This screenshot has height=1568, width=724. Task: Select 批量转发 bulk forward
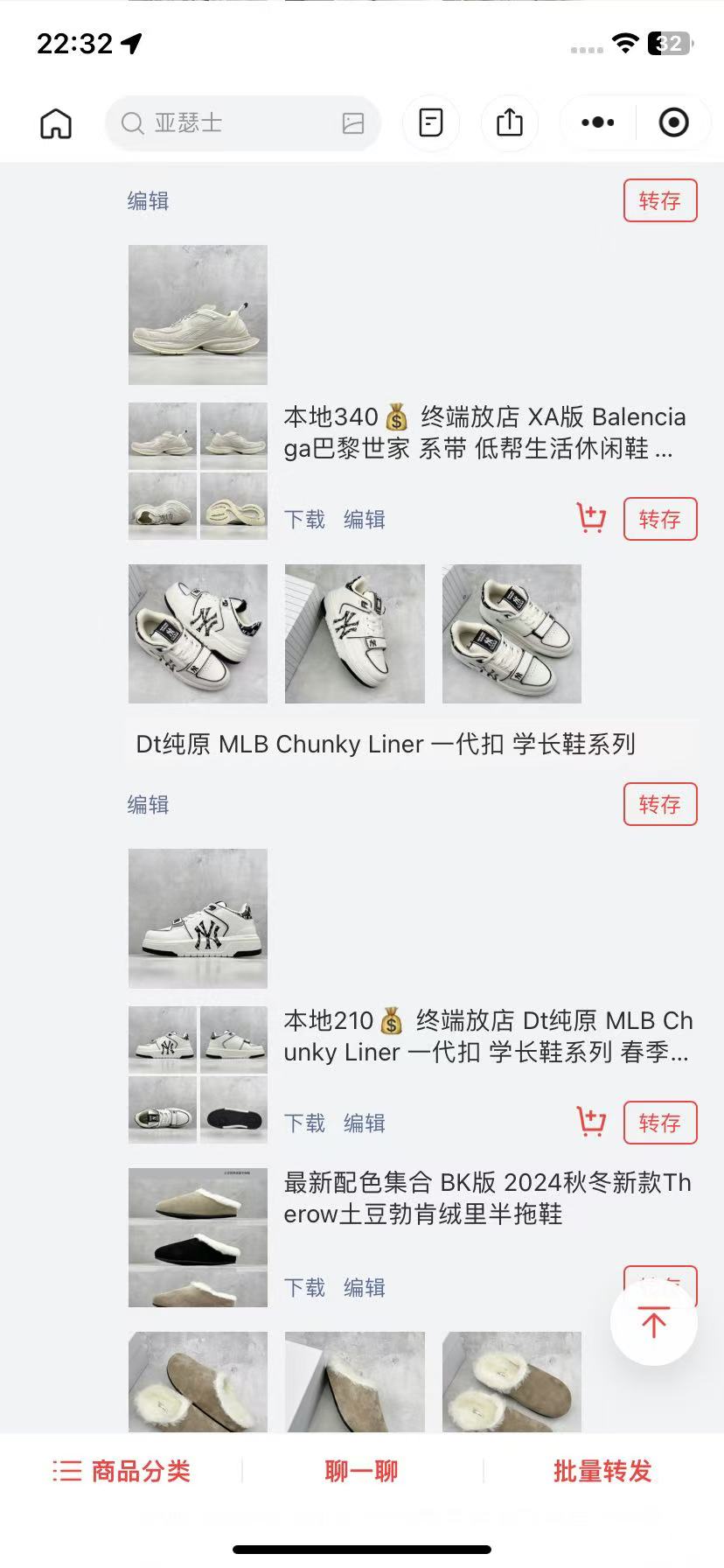602,1471
